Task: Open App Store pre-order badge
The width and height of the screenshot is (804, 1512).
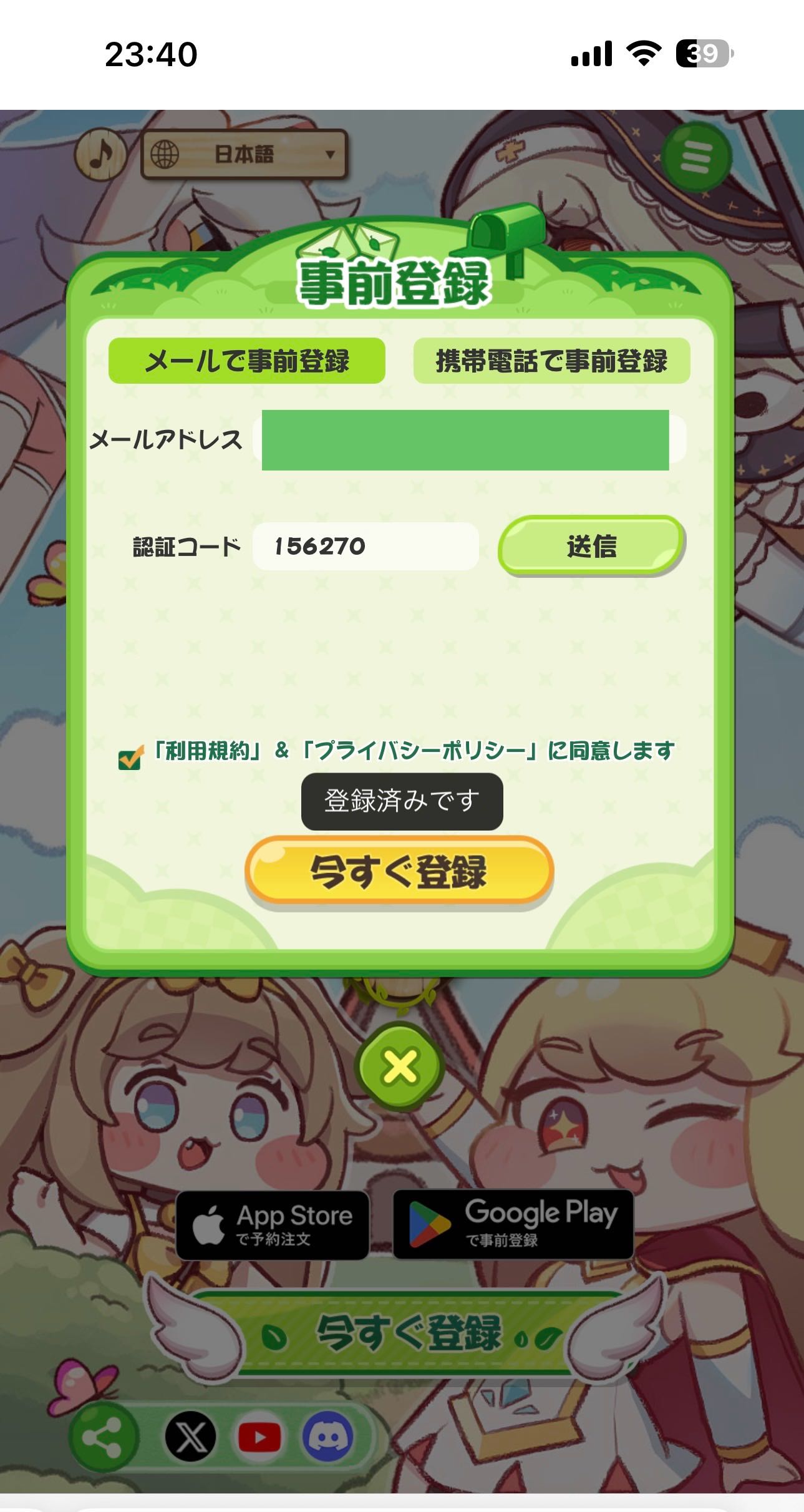Action: pyautogui.click(x=273, y=1225)
